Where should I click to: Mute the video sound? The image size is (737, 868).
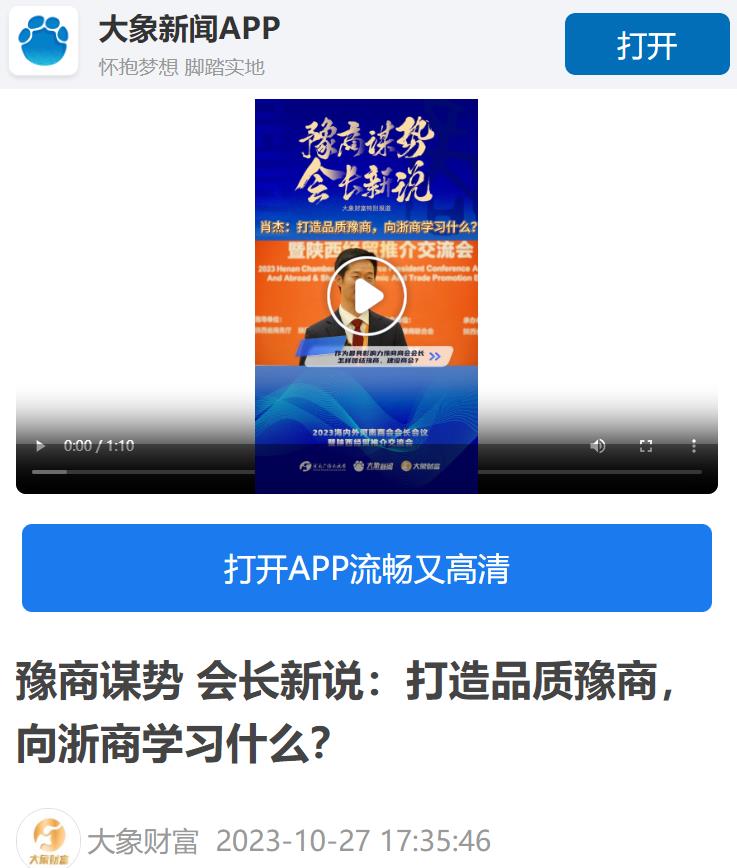598,446
